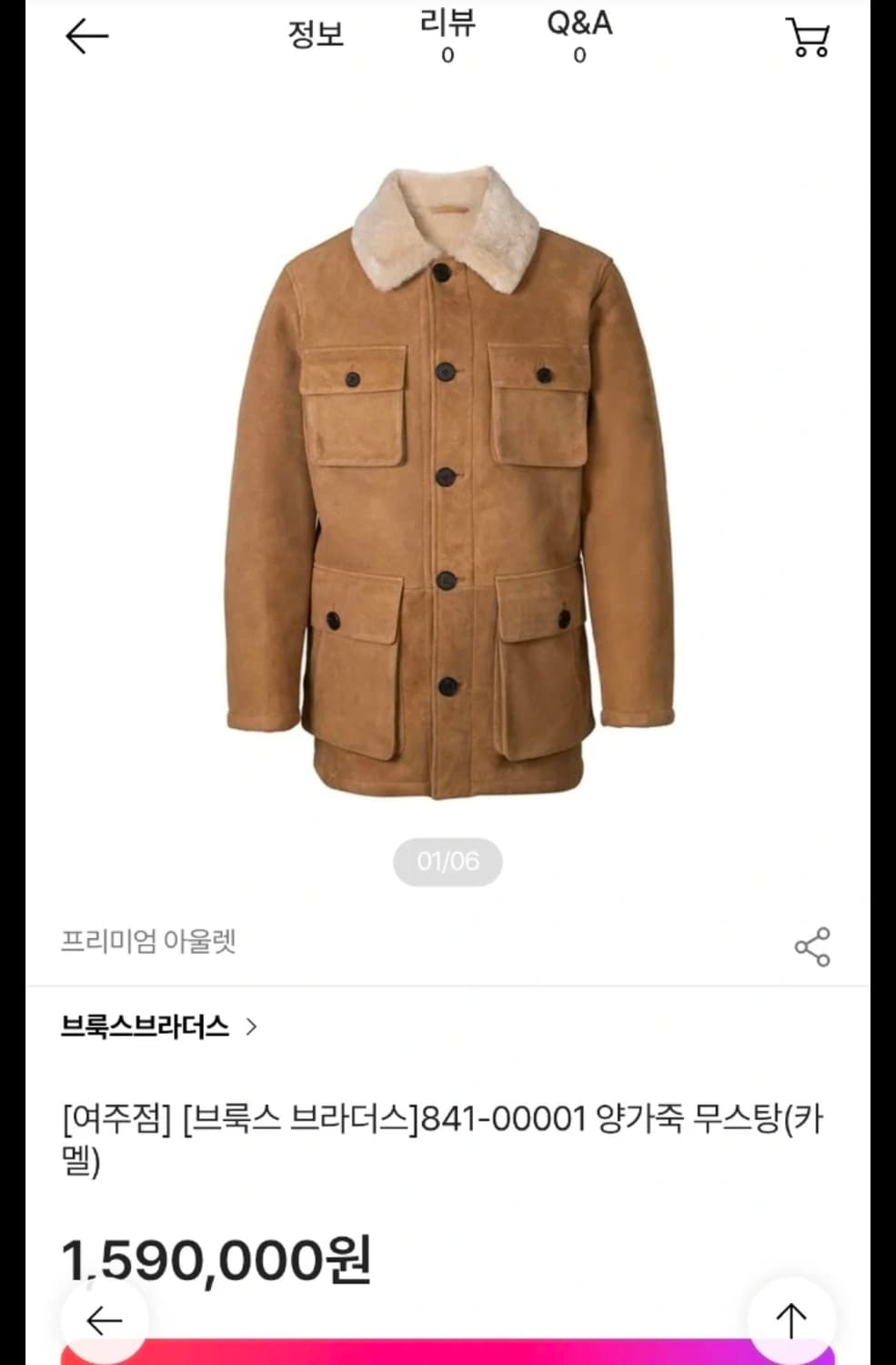Screen dimensions: 896x1365
Task: Tap the sheepskin collar area of the image
Action: [446, 218]
